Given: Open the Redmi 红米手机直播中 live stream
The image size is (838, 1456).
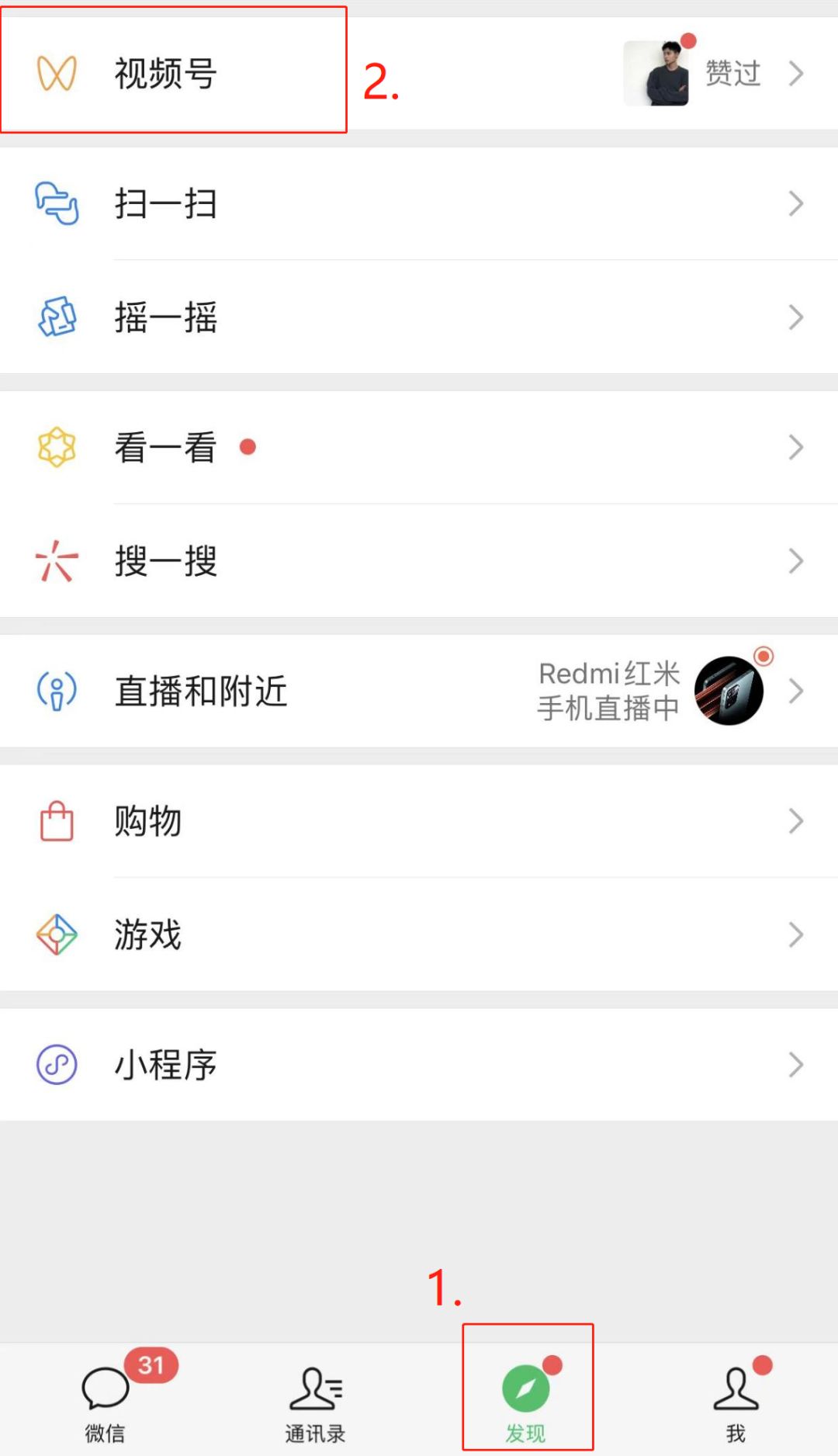Looking at the screenshot, I should [608, 690].
